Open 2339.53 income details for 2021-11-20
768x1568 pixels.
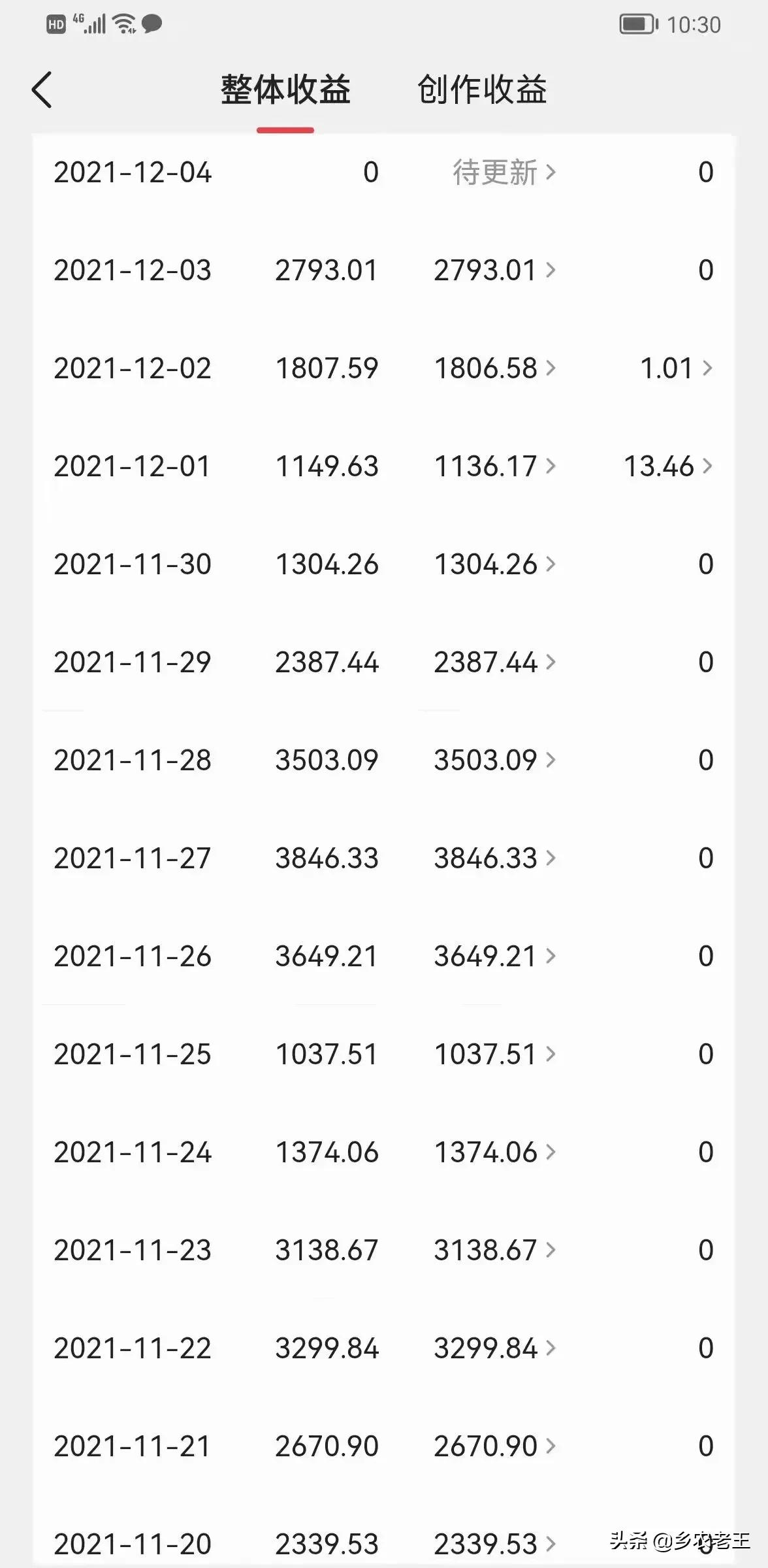tap(494, 1544)
